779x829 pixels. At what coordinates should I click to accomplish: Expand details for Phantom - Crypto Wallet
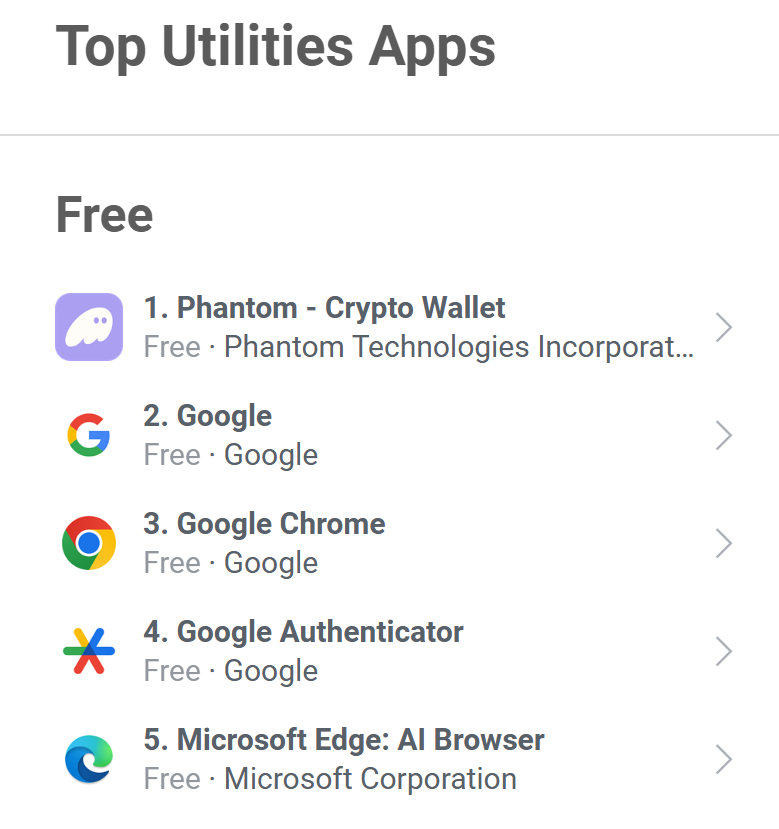click(x=722, y=326)
